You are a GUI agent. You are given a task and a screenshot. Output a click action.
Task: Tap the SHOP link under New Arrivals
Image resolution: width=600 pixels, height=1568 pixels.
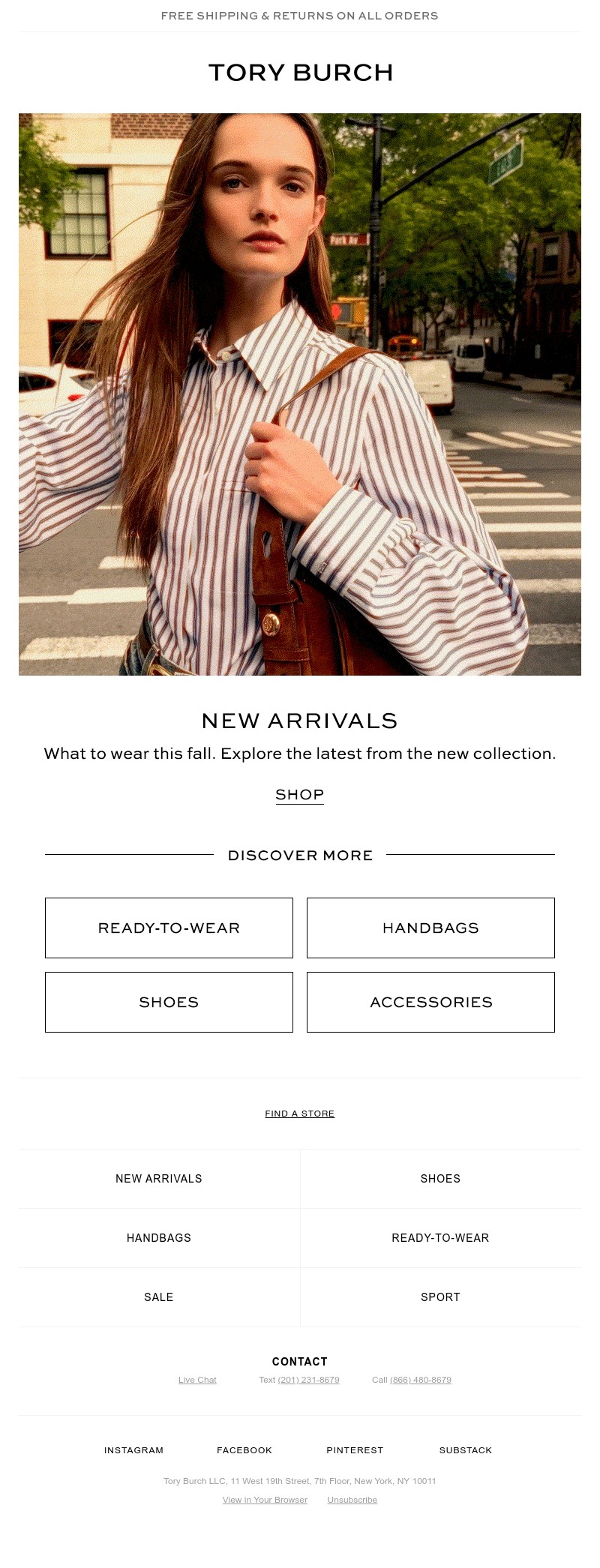(299, 794)
